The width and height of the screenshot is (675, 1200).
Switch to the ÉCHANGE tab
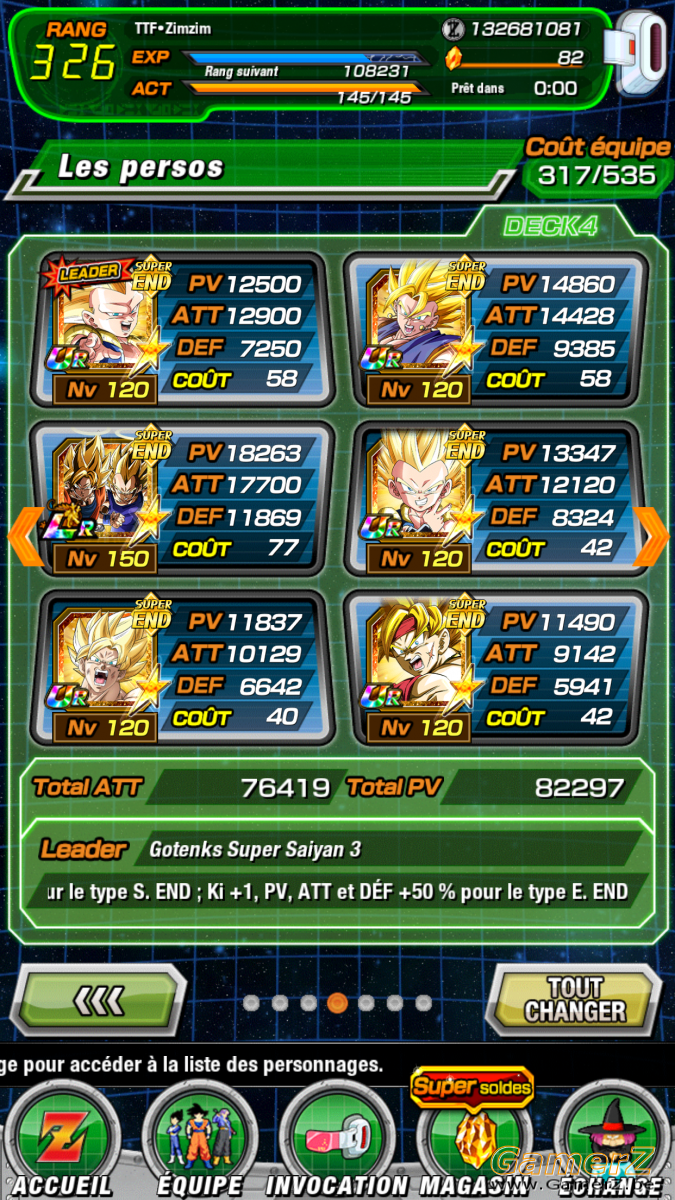tap(612, 1140)
